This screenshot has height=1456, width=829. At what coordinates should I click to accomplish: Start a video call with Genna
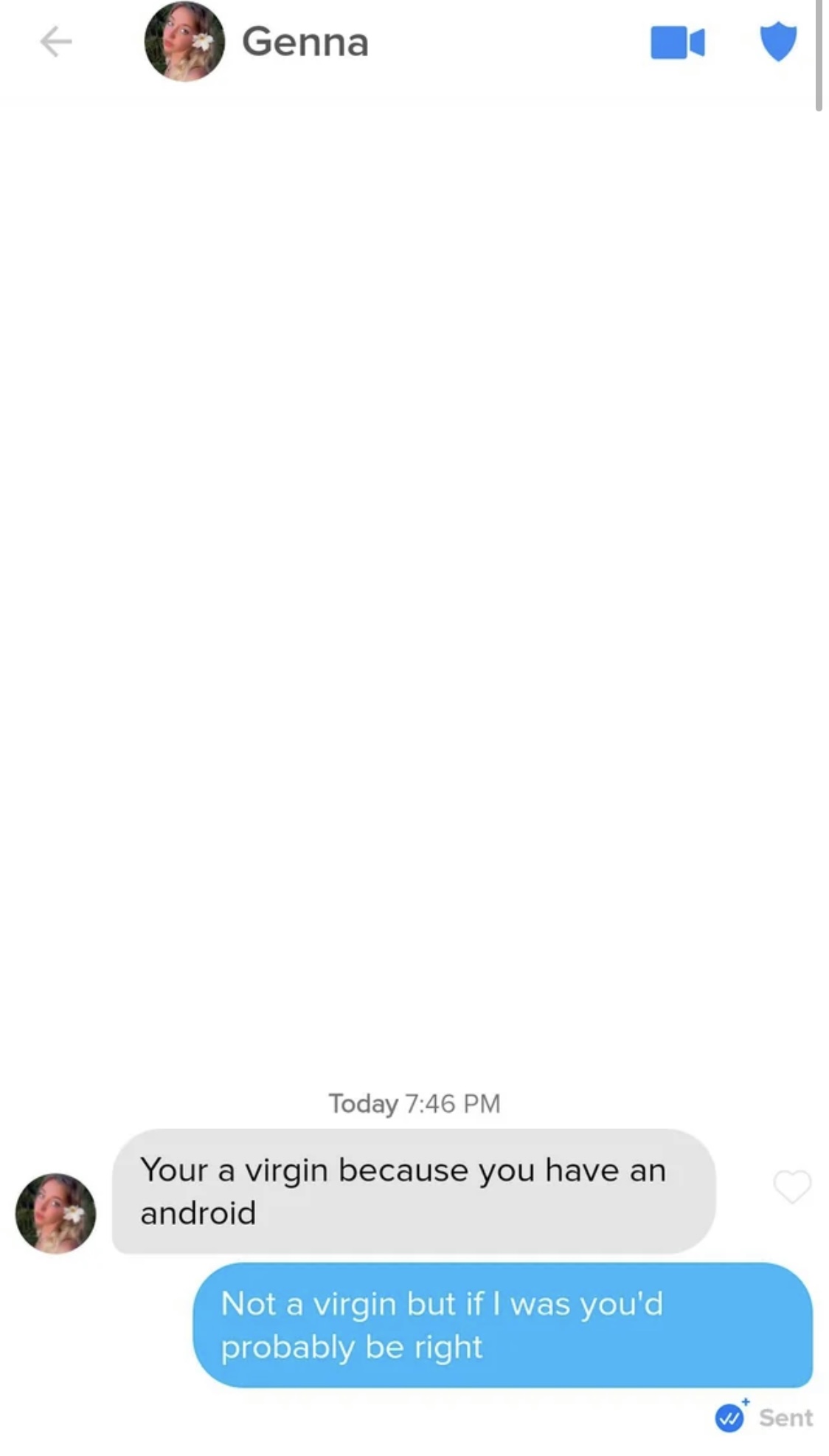point(677,42)
